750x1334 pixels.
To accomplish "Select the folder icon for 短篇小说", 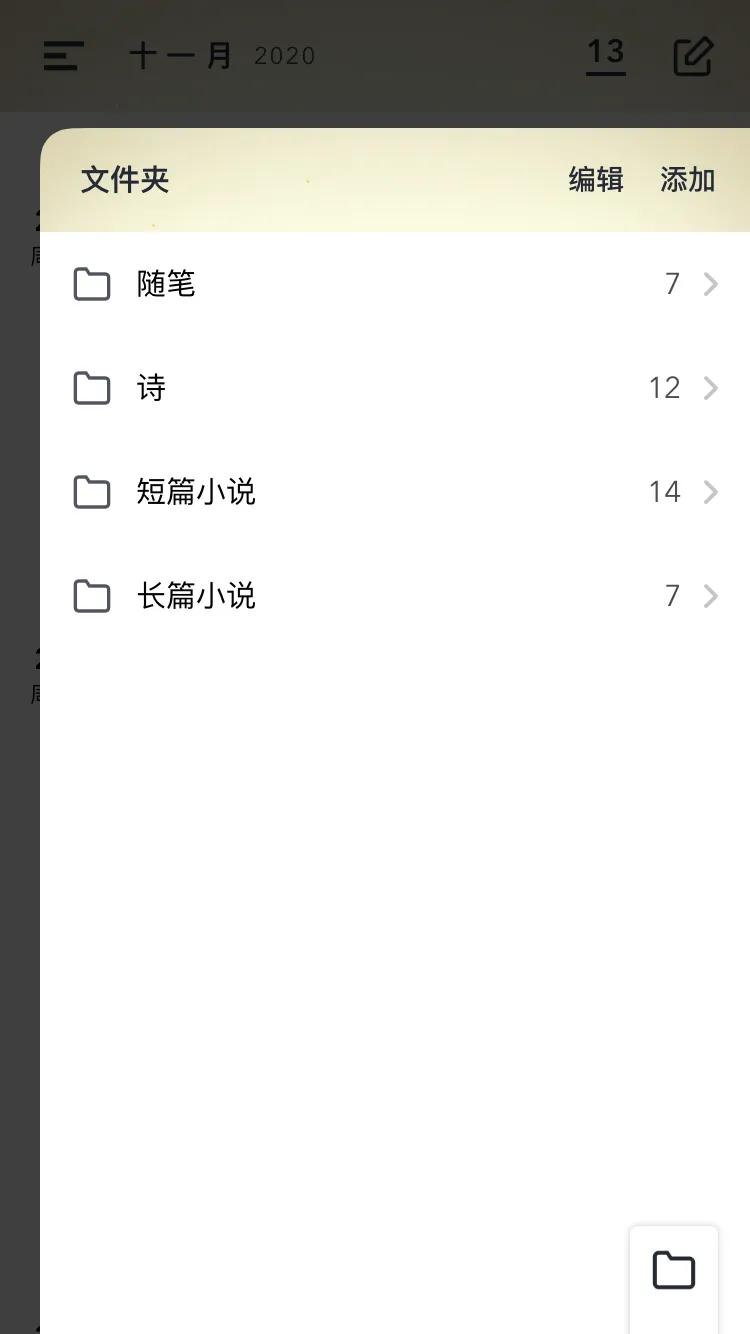I will 91,492.
